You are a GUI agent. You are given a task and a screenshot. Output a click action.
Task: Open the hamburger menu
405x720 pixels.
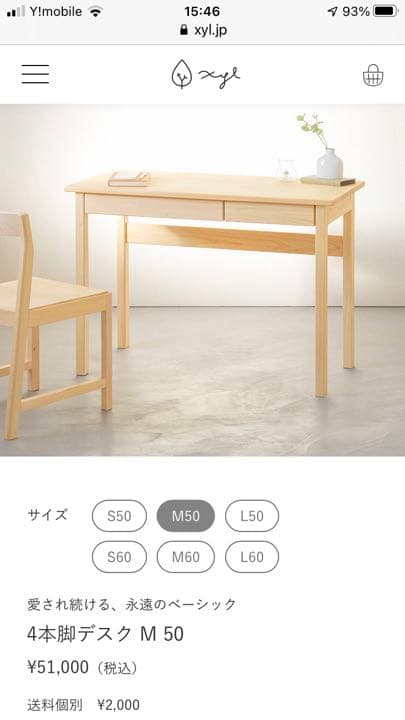[35, 74]
